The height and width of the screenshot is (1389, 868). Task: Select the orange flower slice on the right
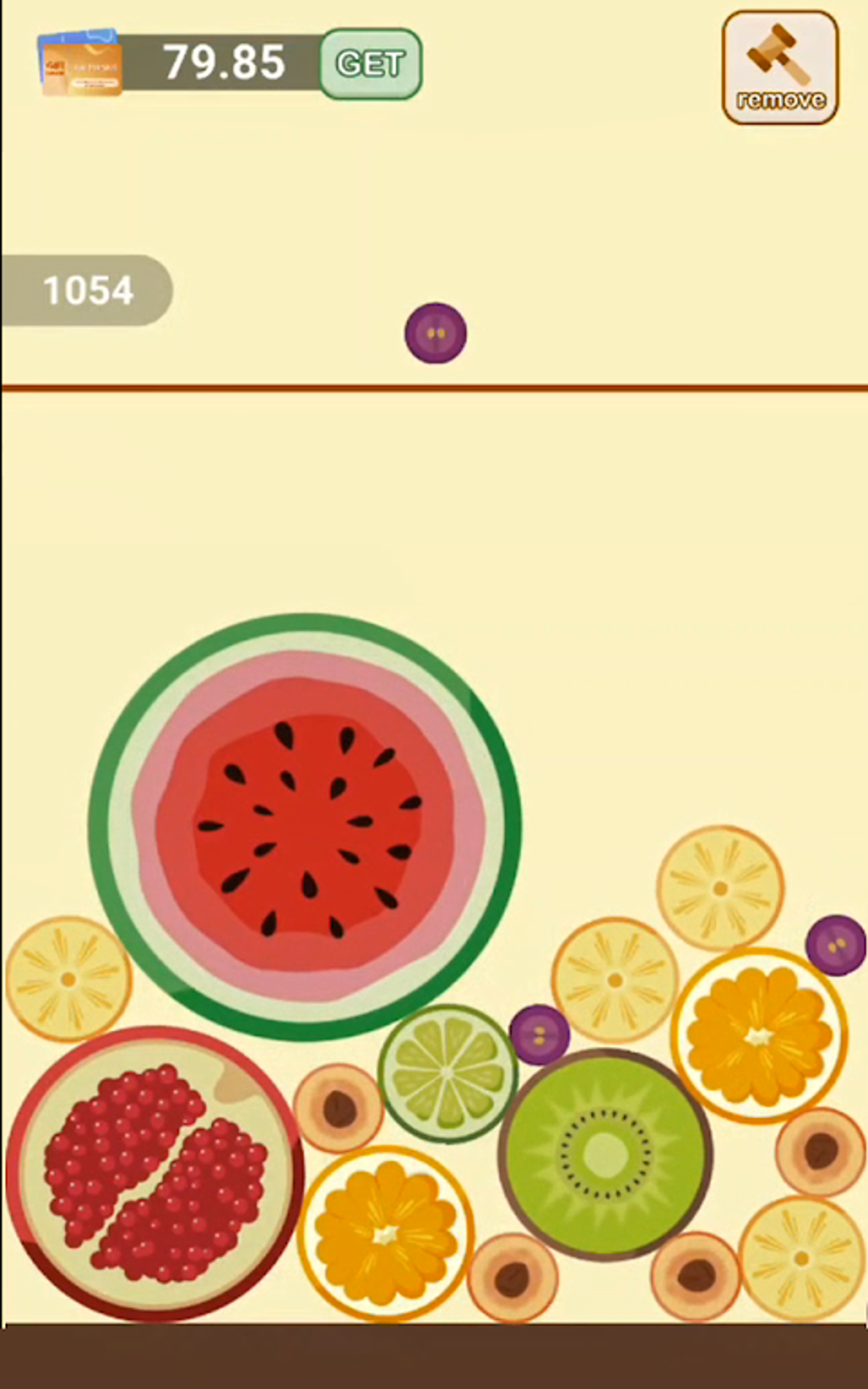(x=757, y=1034)
